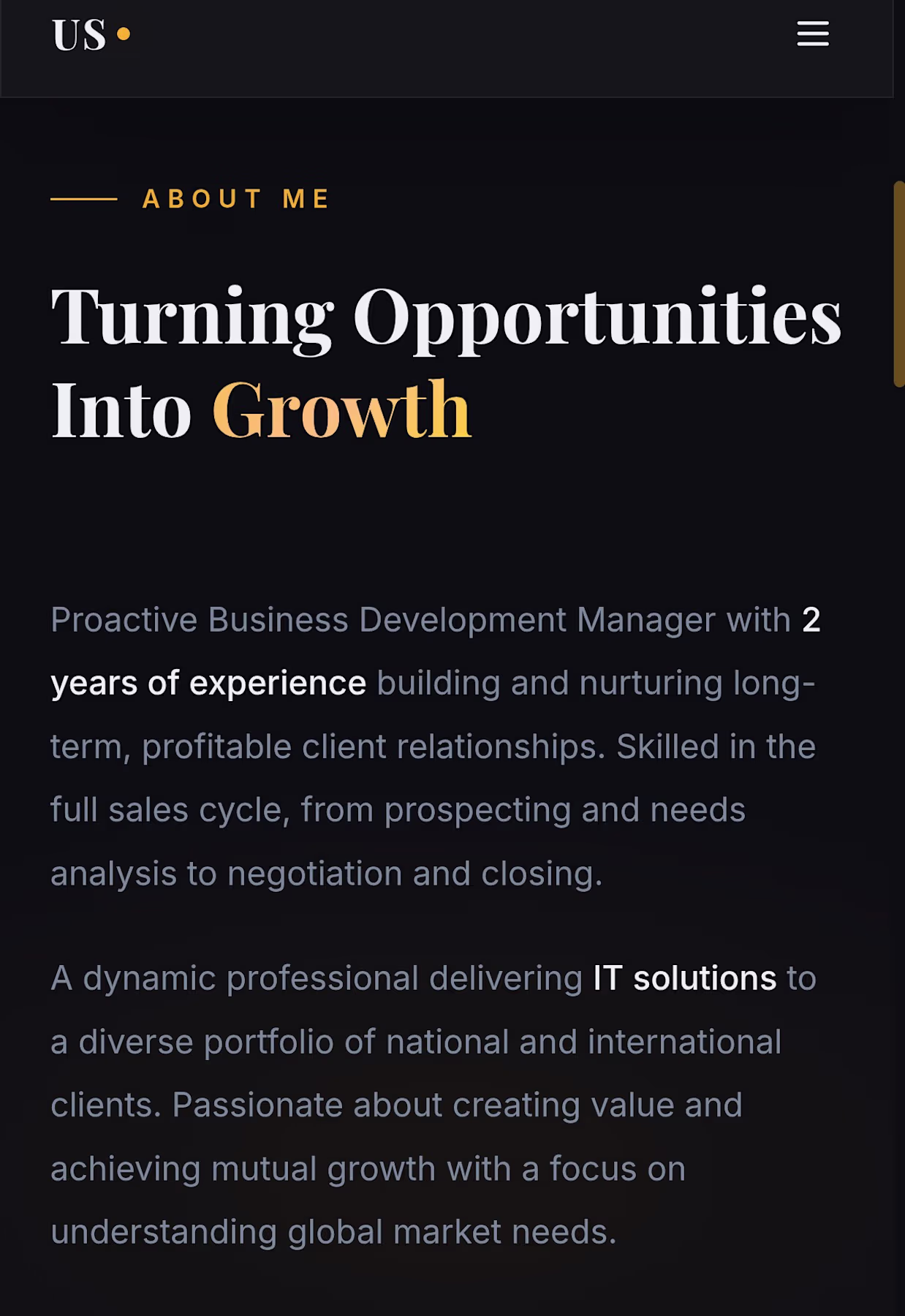Open the hamburger navigation menu
Image resolution: width=905 pixels, height=1316 pixels.
(812, 34)
